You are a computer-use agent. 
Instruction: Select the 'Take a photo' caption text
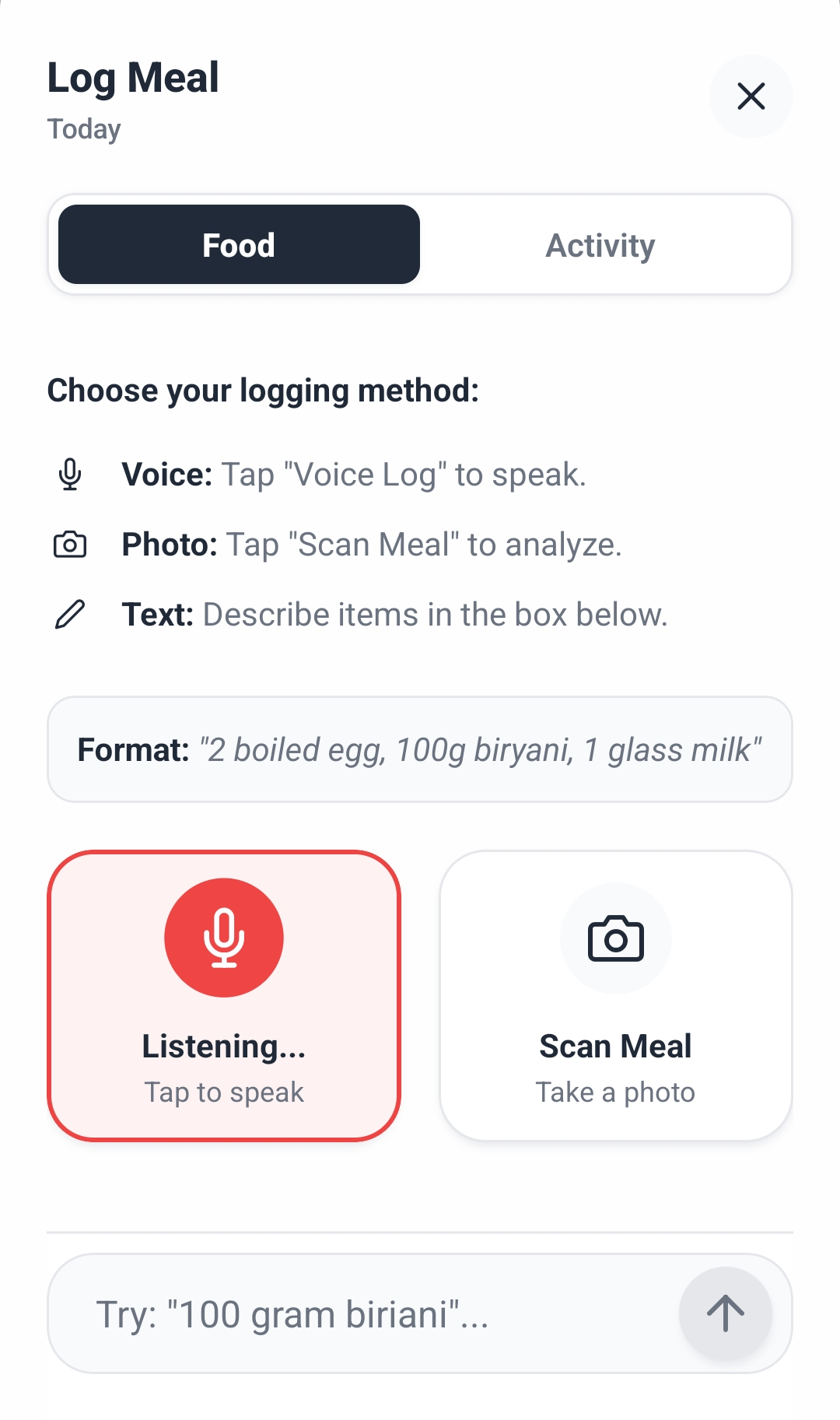[x=615, y=1092]
